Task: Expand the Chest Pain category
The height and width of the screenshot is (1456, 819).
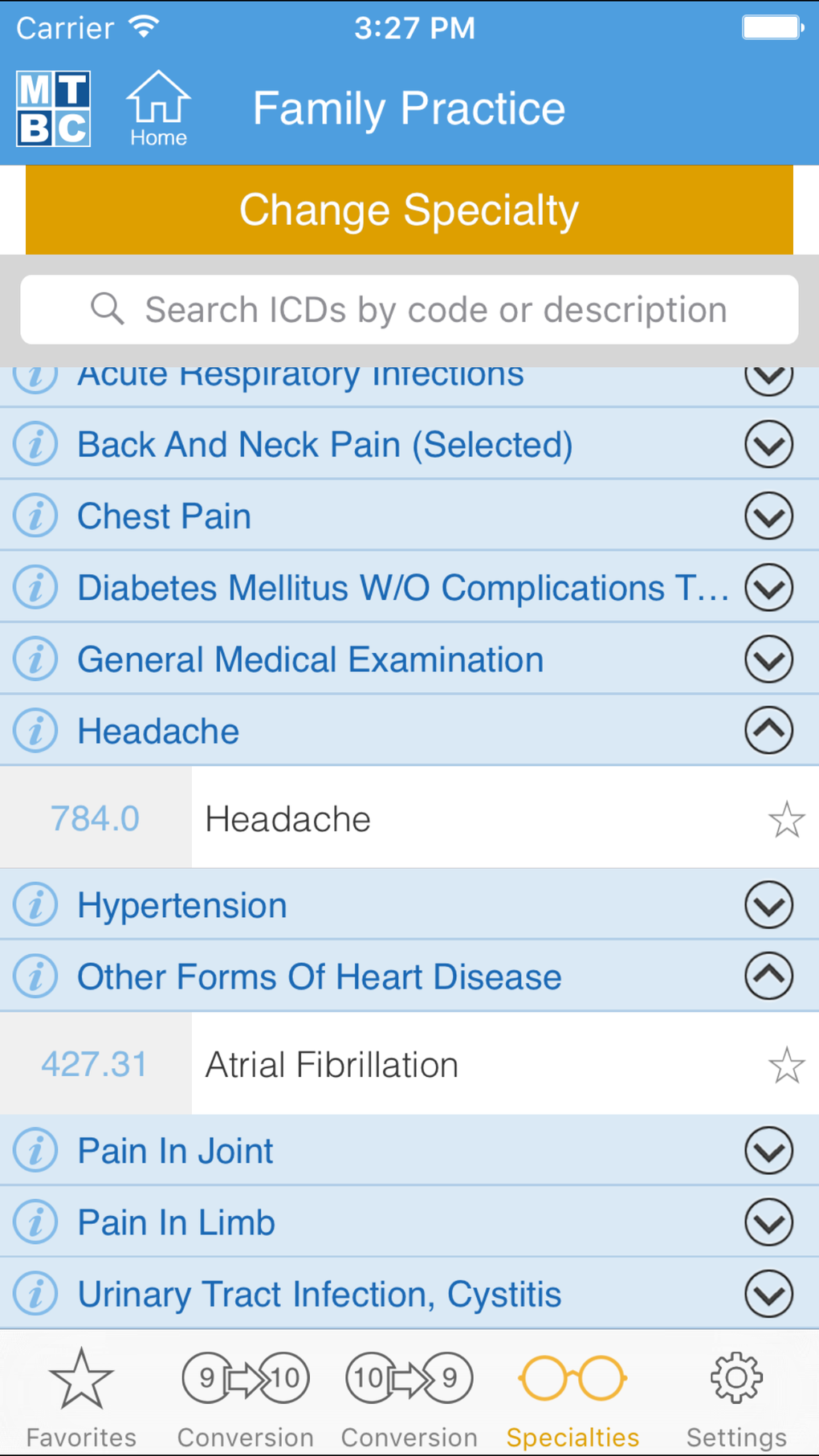Action: (768, 516)
